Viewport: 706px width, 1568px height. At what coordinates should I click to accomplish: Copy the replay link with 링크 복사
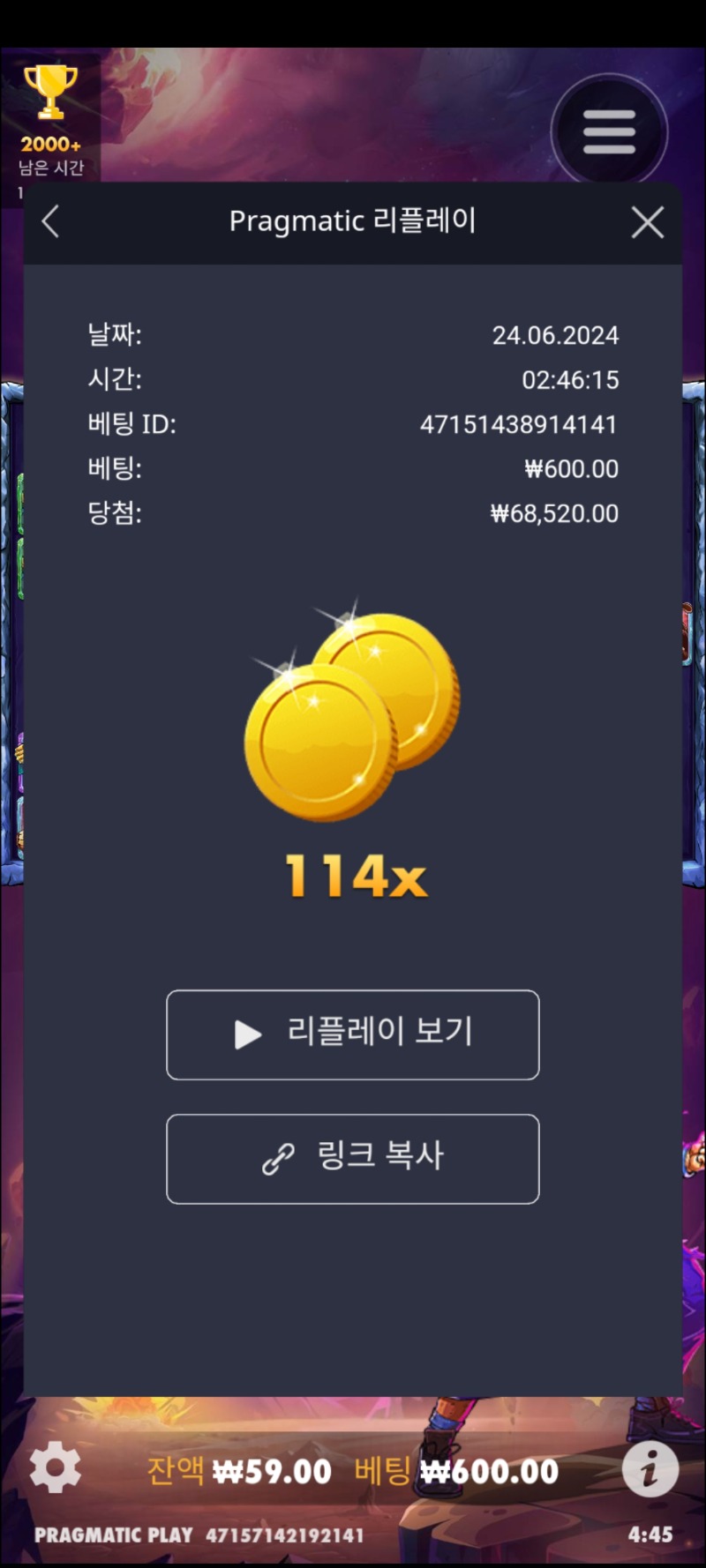(352, 1158)
